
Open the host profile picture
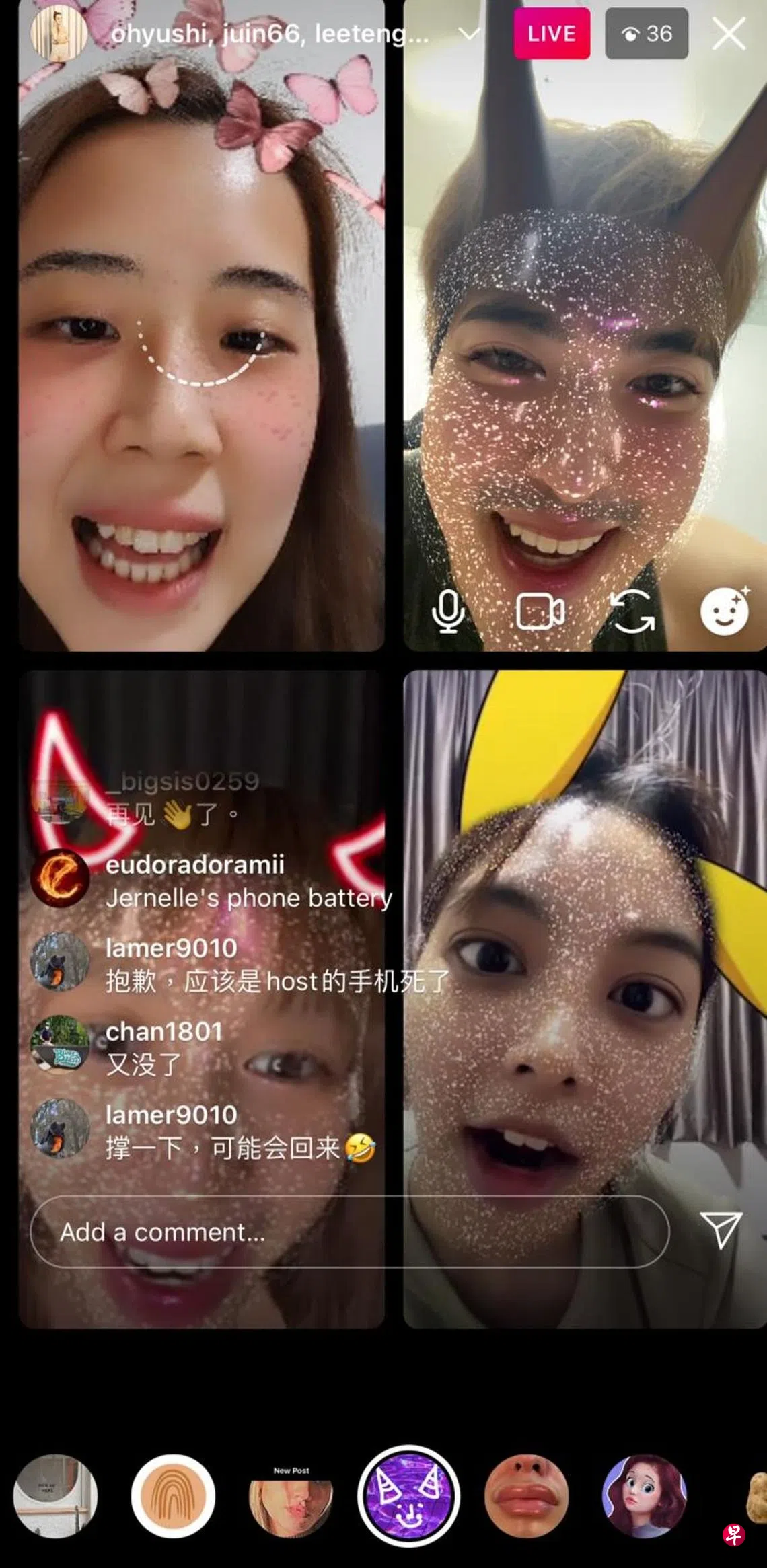pos(59,34)
